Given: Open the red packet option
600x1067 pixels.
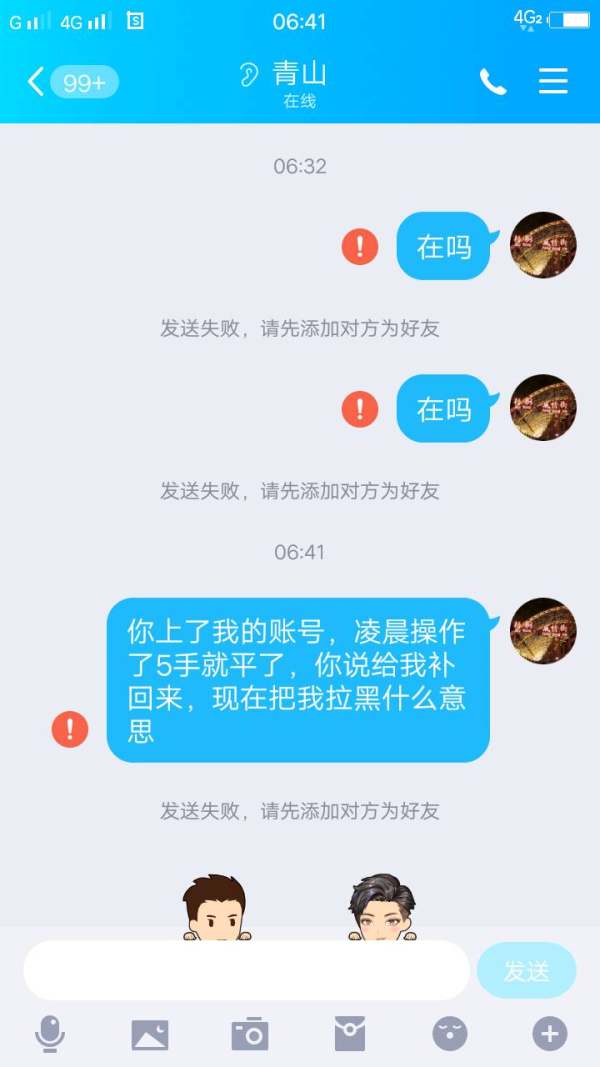Looking at the screenshot, I should 350,1034.
